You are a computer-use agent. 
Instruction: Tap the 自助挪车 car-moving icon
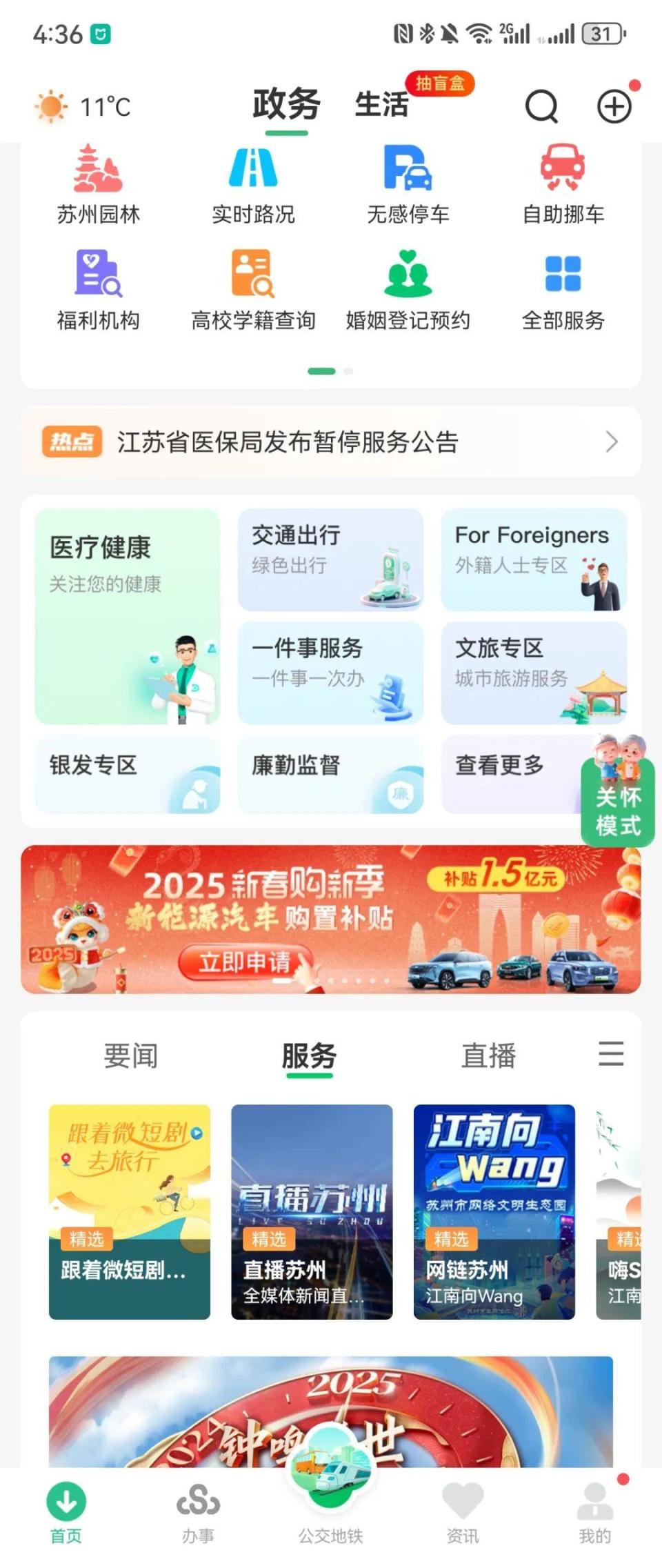[x=563, y=181]
